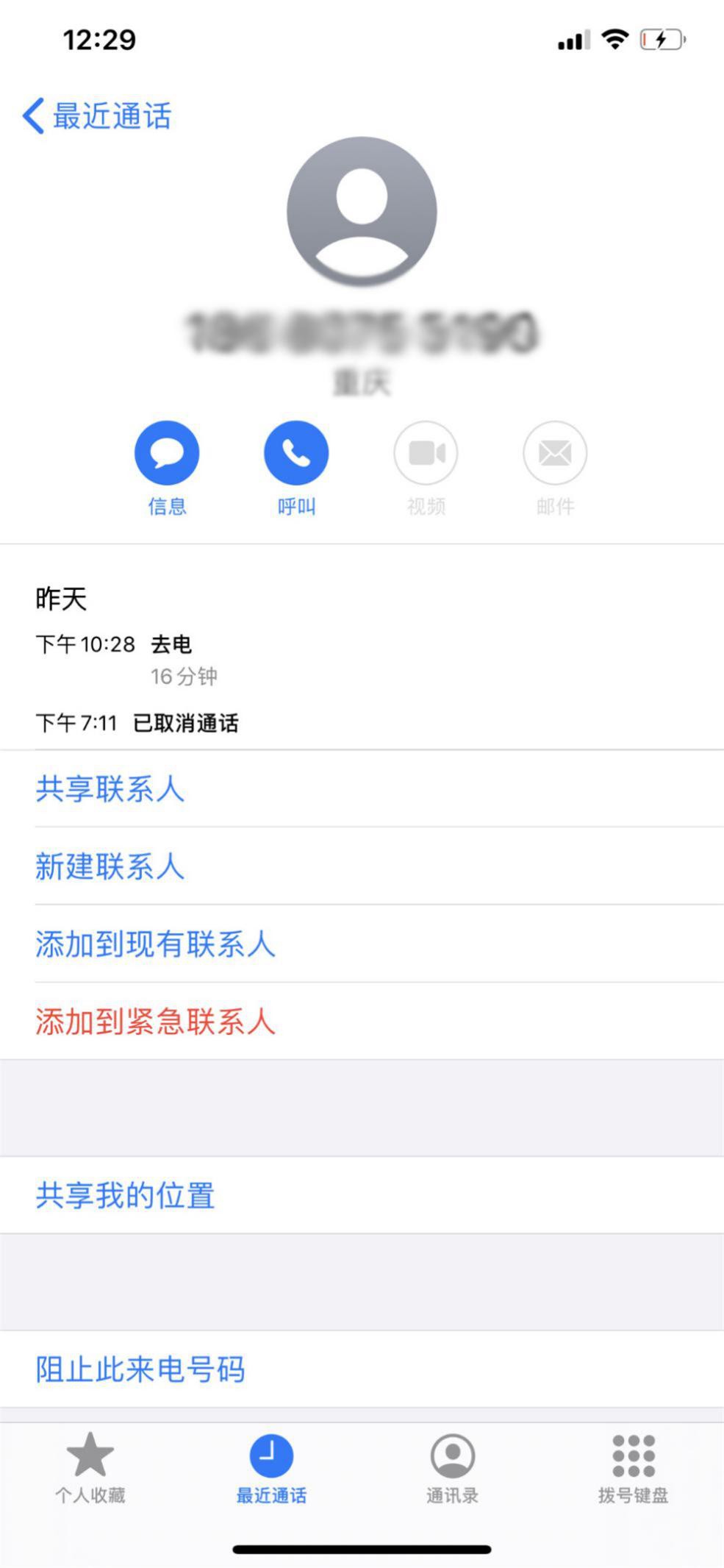Tap 添加到紧急联系人 in red
The width and height of the screenshot is (724, 1568).
click(x=154, y=1022)
